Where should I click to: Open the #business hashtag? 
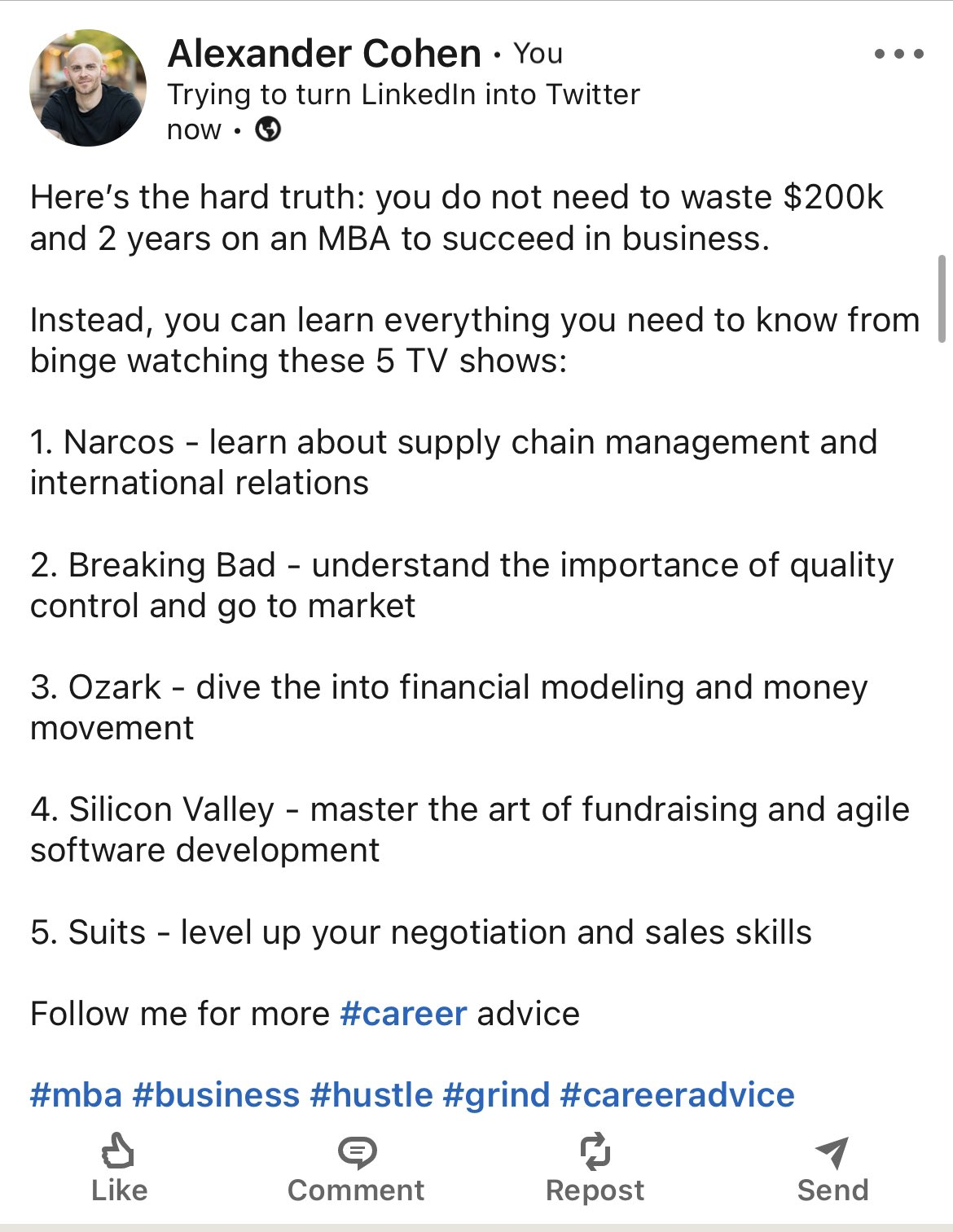pos(216,1095)
